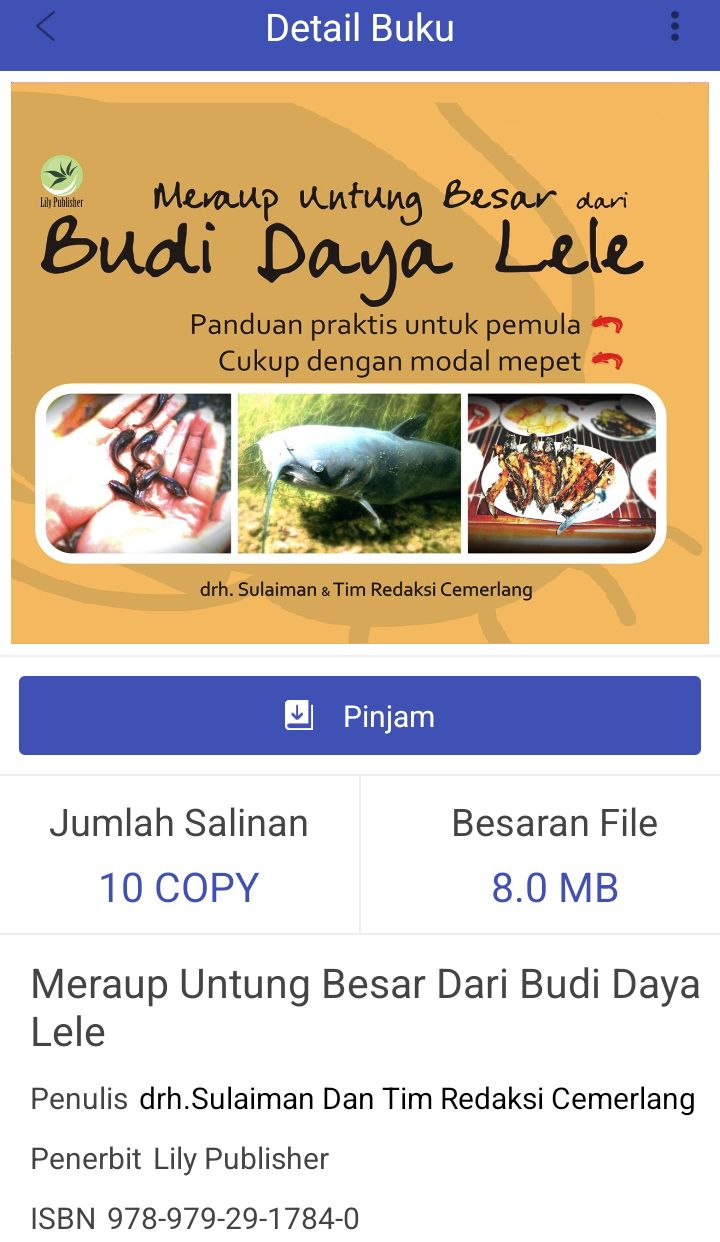Image resolution: width=720 pixels, height=1242 pixels.
Task: Tap Pinjam to borrow the book
Action: (360, 716)
